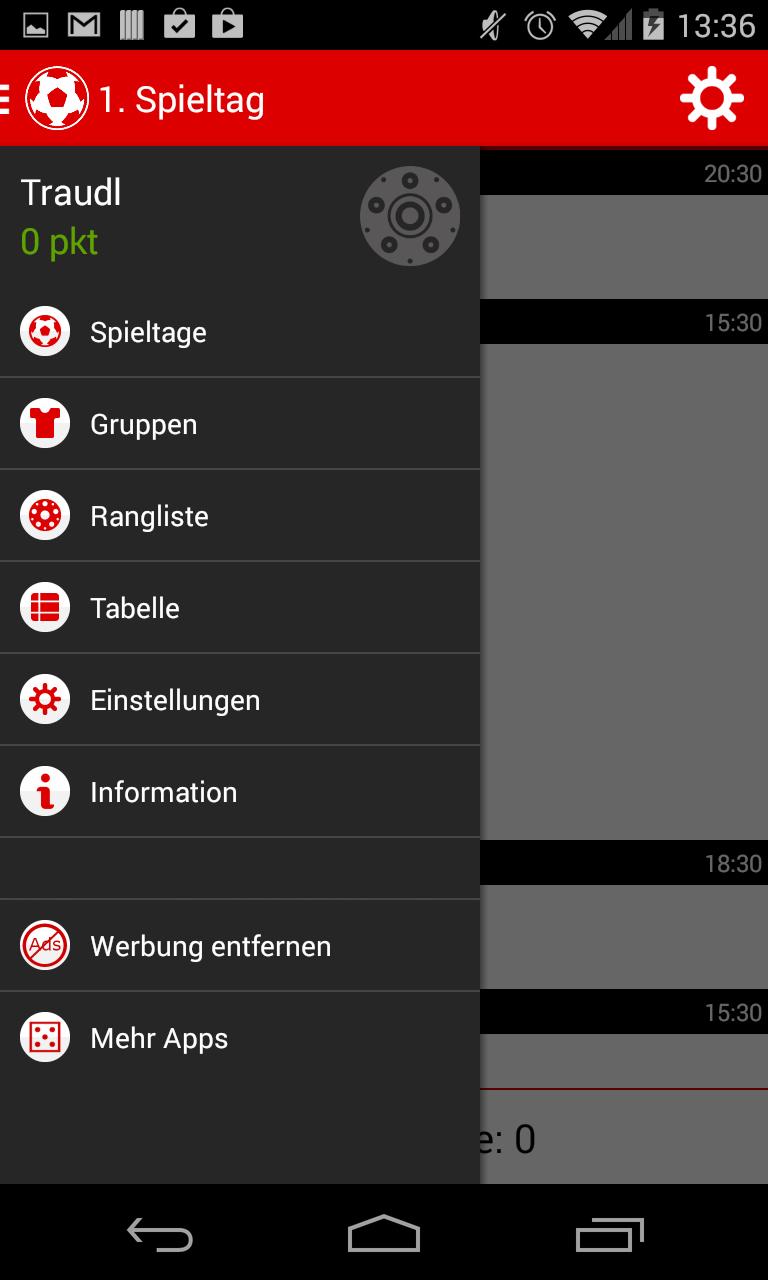768x1280 pixels.
Task: Tap the Traudl profile avatar
Action: pos(410,215)
